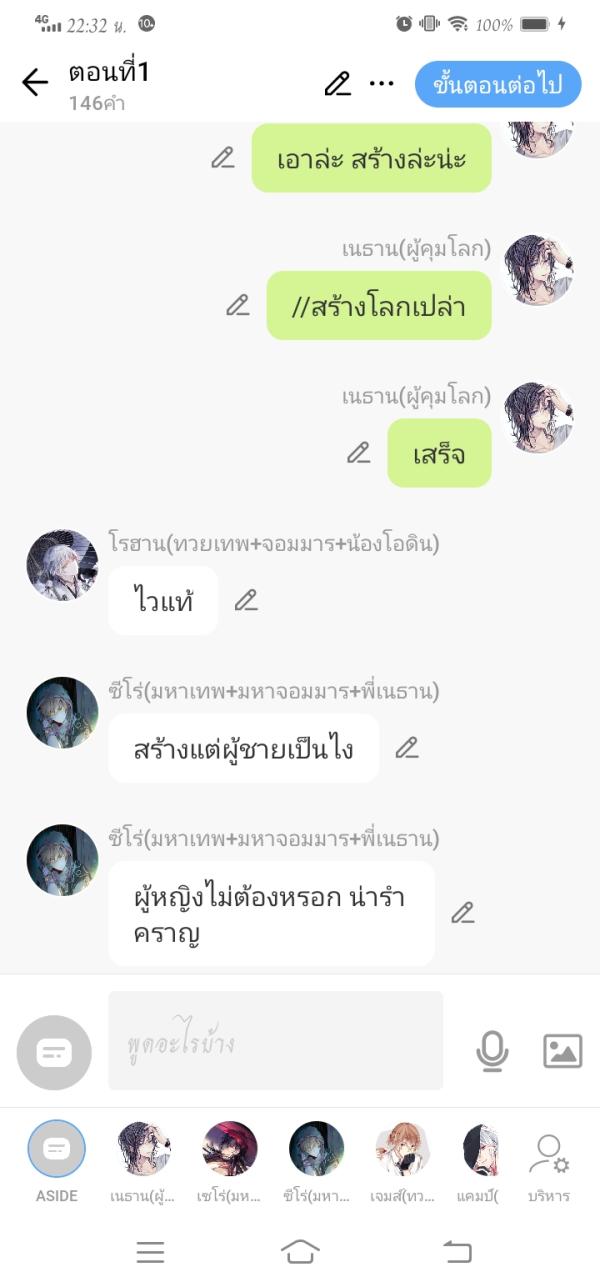Edit the message เสร็จ
This screenshot has height=1287, width=600.
tap(358, 453)
